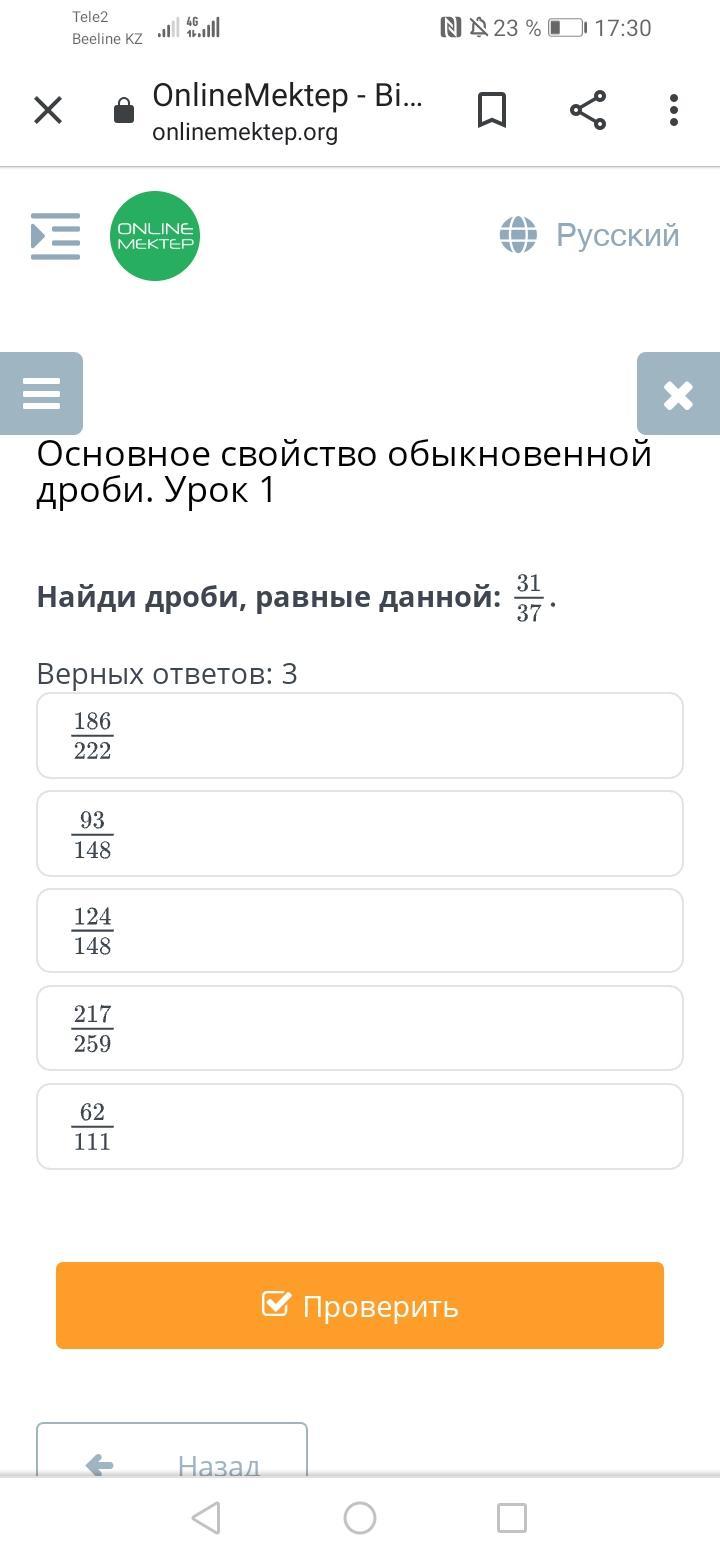Choose the fraction 124/148
The image size is (720, 1560).
pyautogui.click(x=360, y=931)
